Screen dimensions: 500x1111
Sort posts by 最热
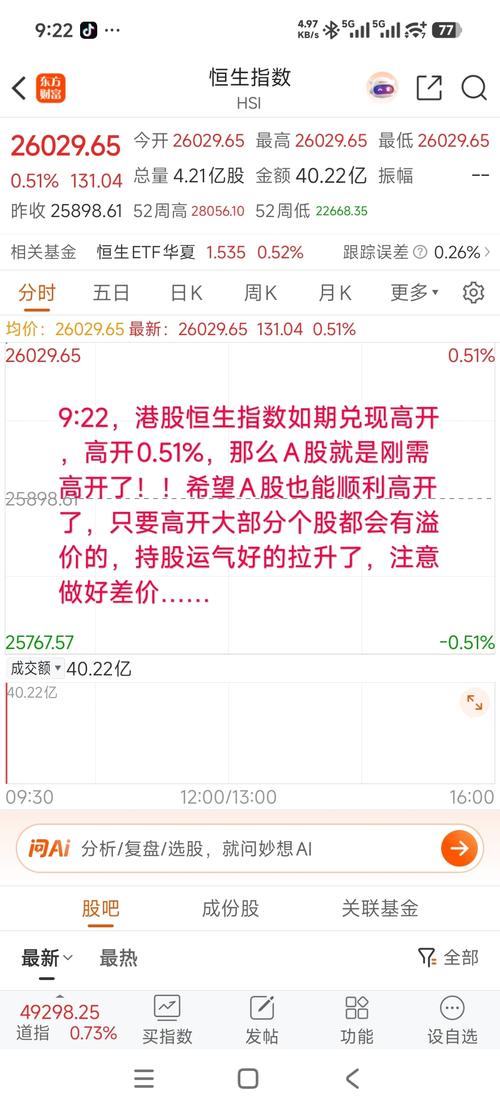[118, 958]
